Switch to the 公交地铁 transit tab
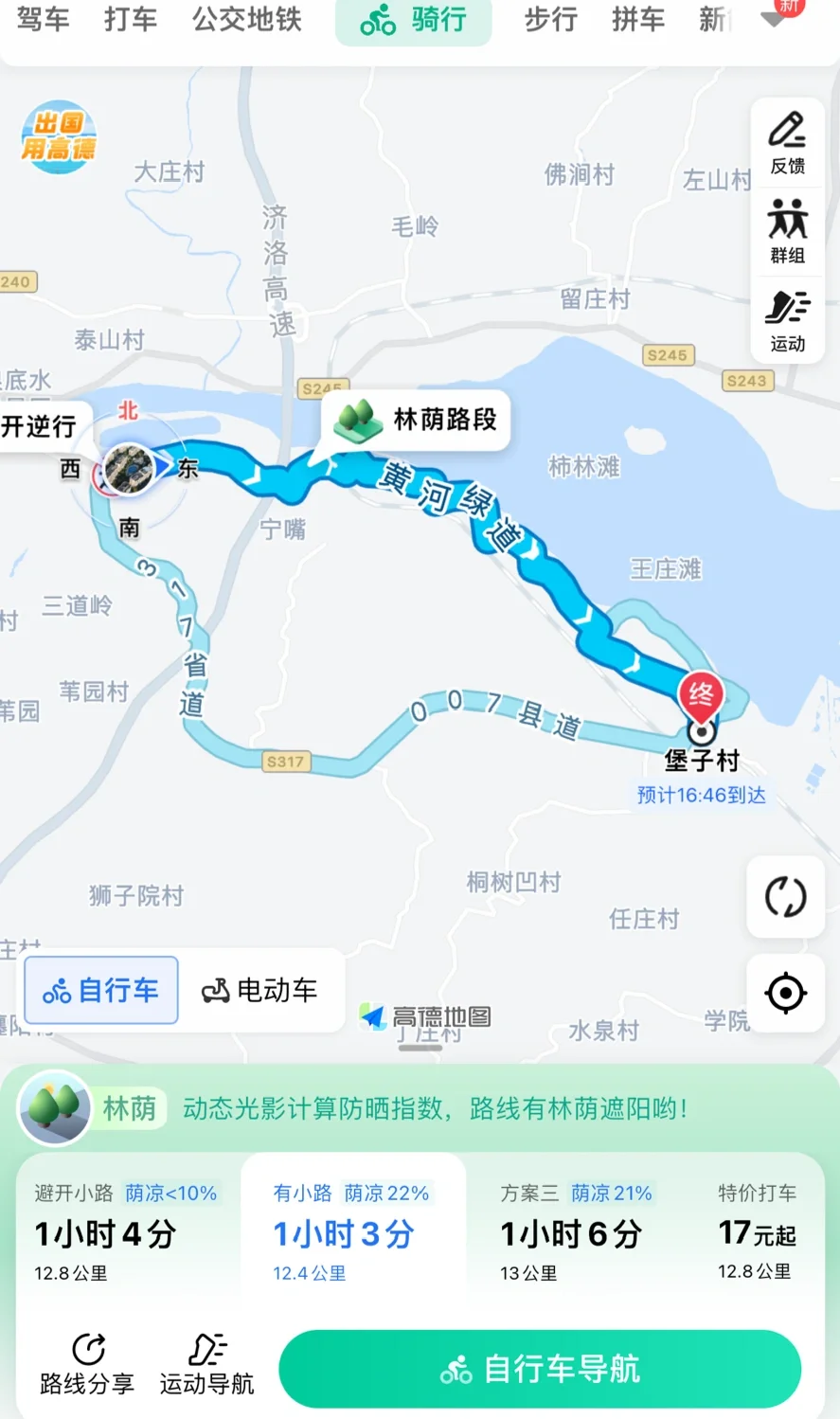 pos(248,21)
